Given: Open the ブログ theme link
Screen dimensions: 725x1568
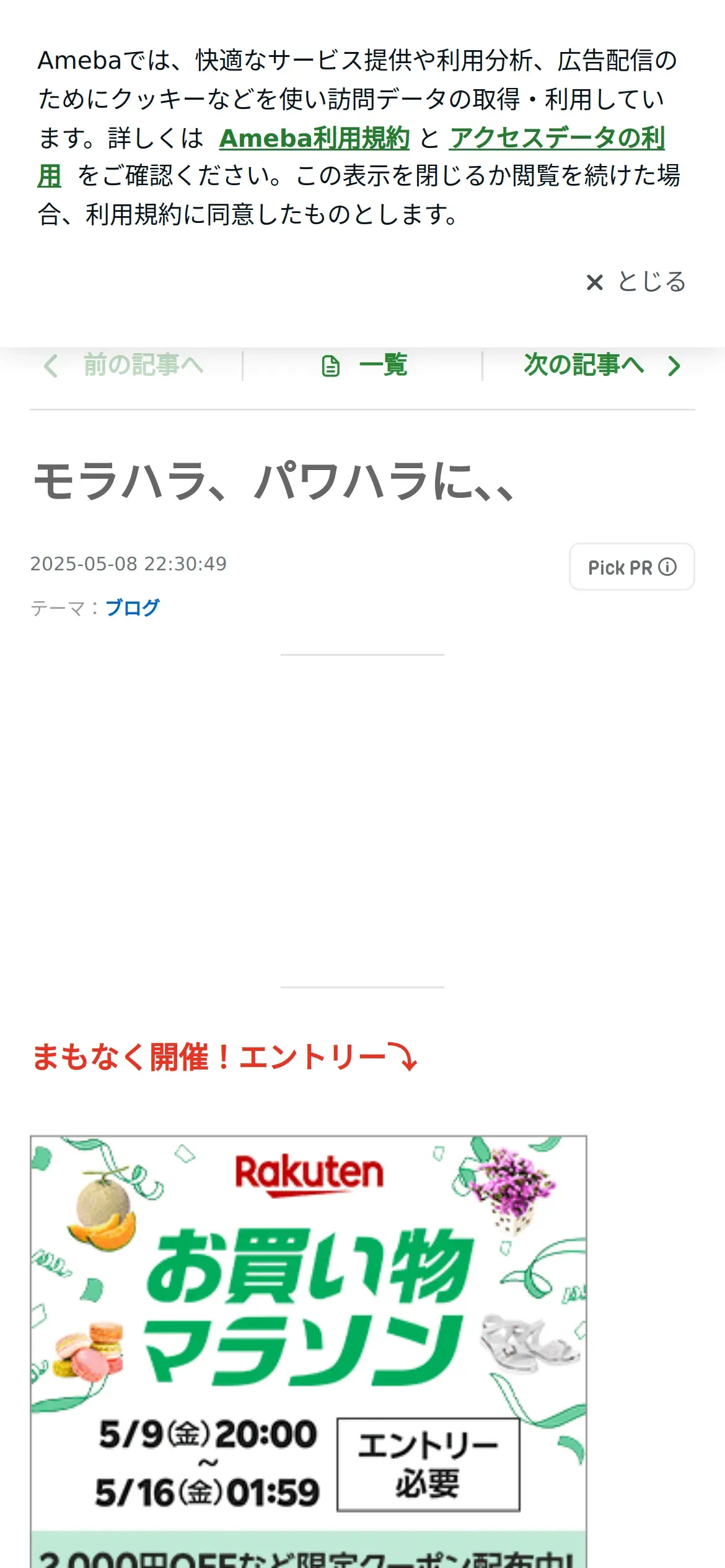Looking at the screenshot, I should 133,608.
